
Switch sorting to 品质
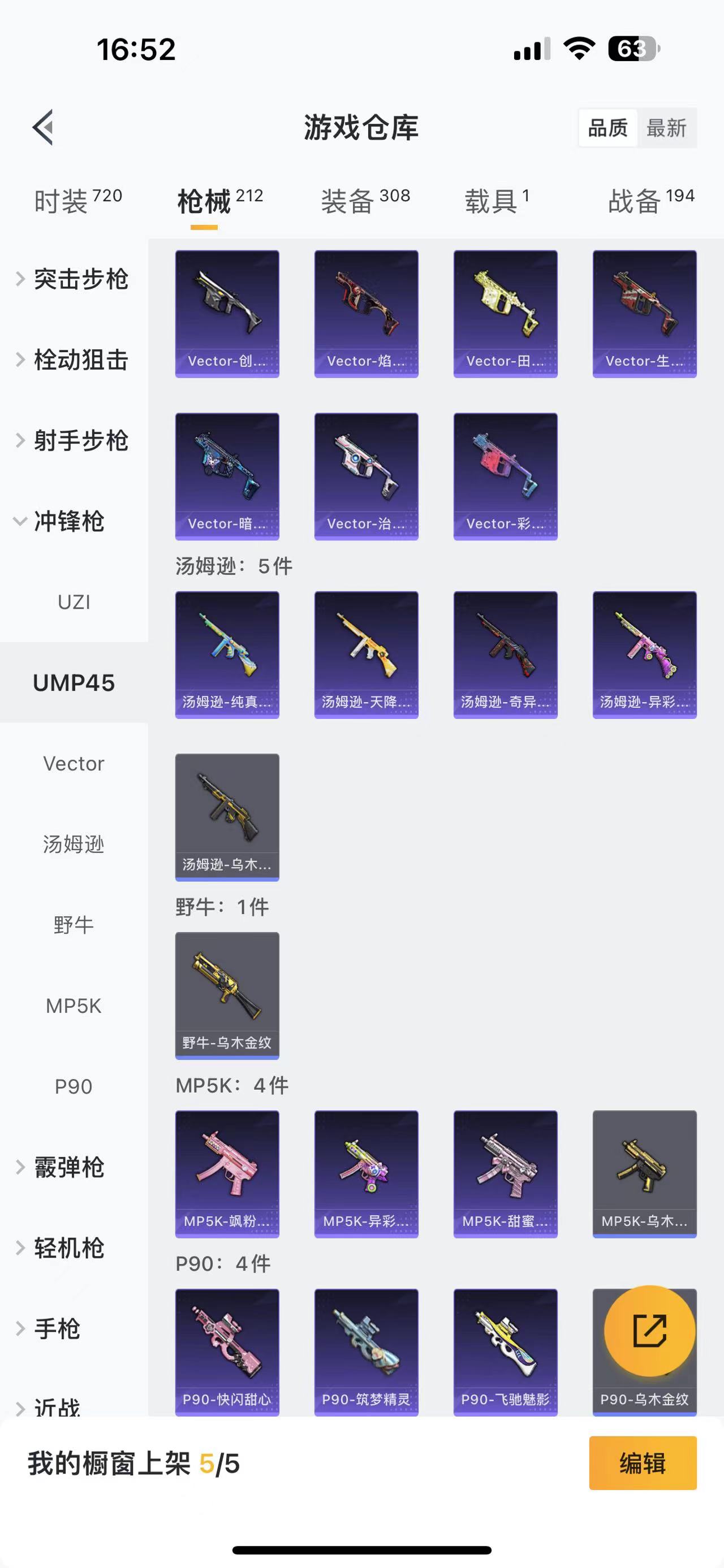(606, 128)
